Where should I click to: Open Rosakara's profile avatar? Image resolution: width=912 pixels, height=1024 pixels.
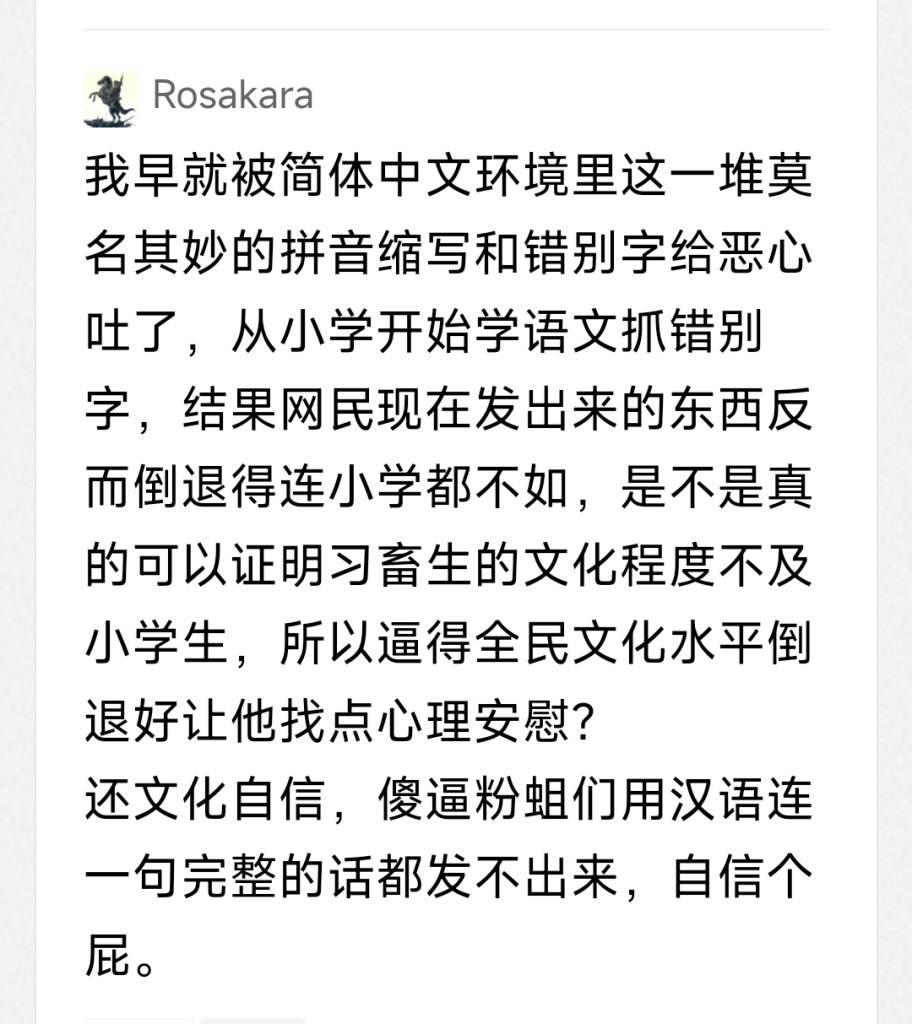(110, 98)
